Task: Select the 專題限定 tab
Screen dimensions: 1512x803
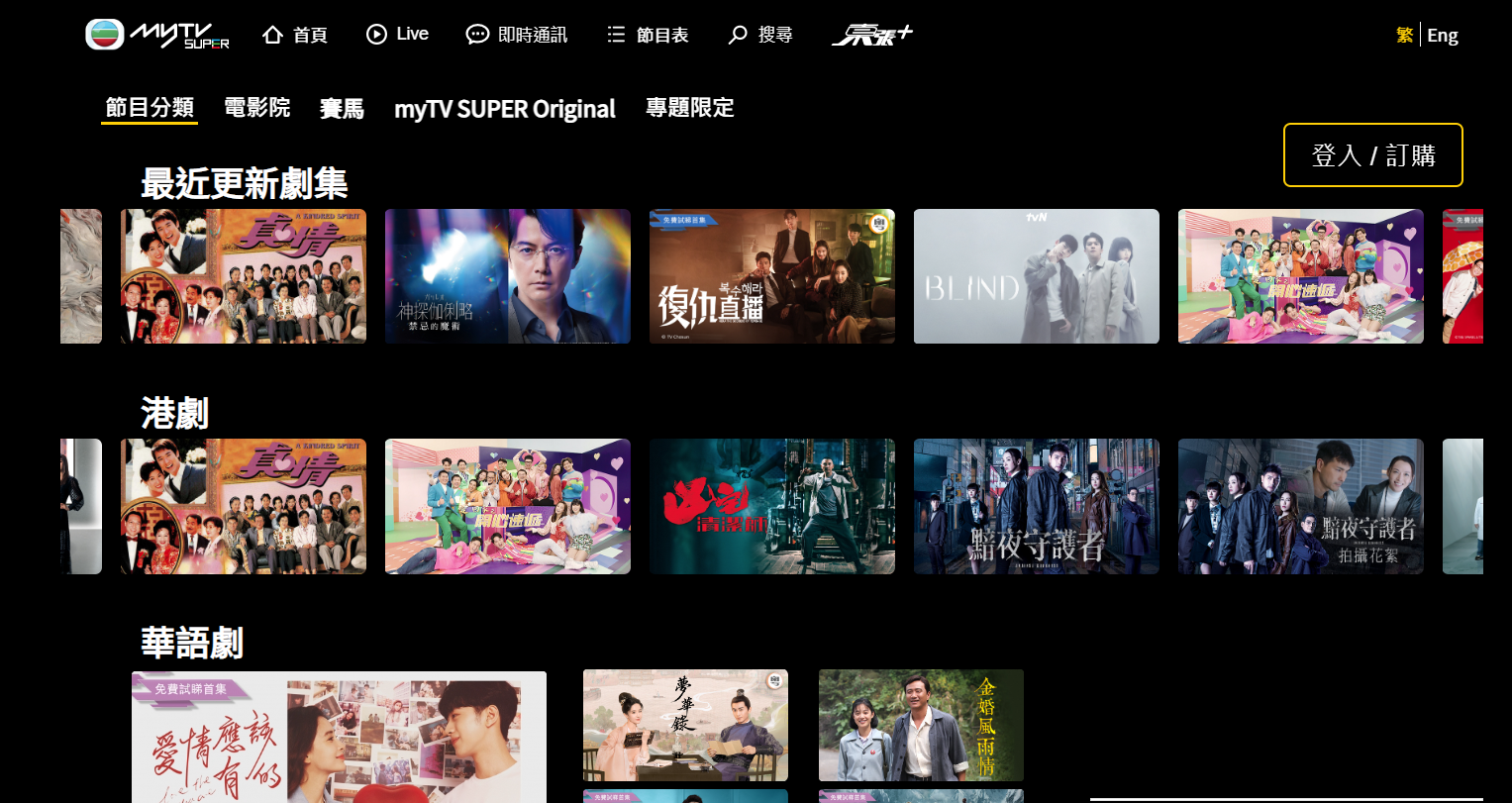Action: pos(690,108)
